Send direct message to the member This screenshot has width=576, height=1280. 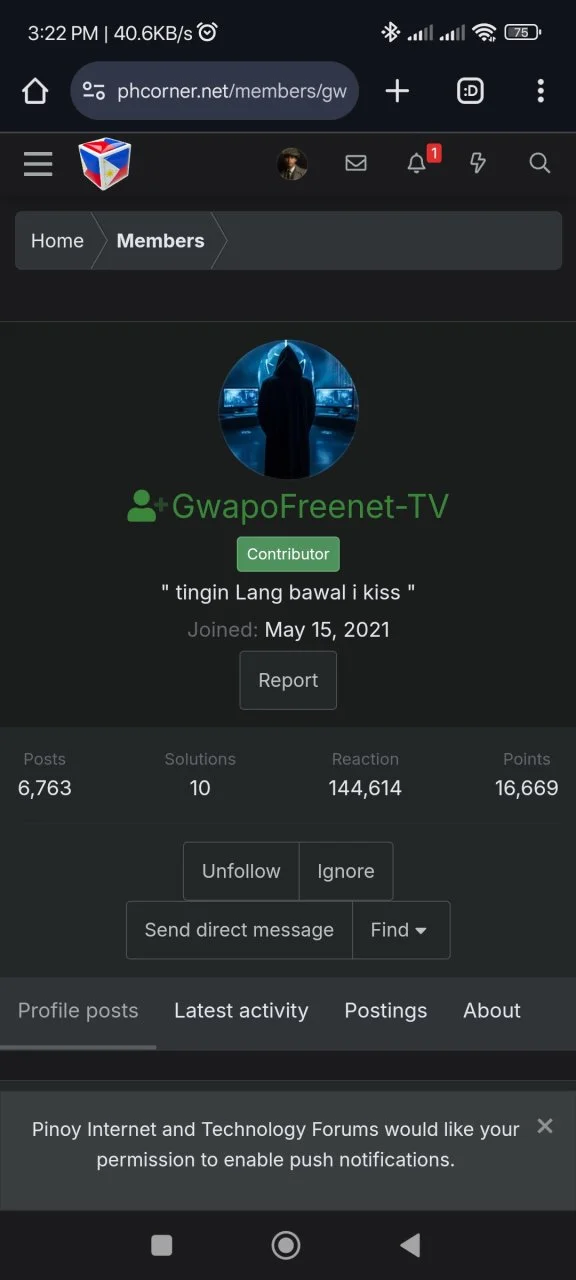[x=239, y=930]
